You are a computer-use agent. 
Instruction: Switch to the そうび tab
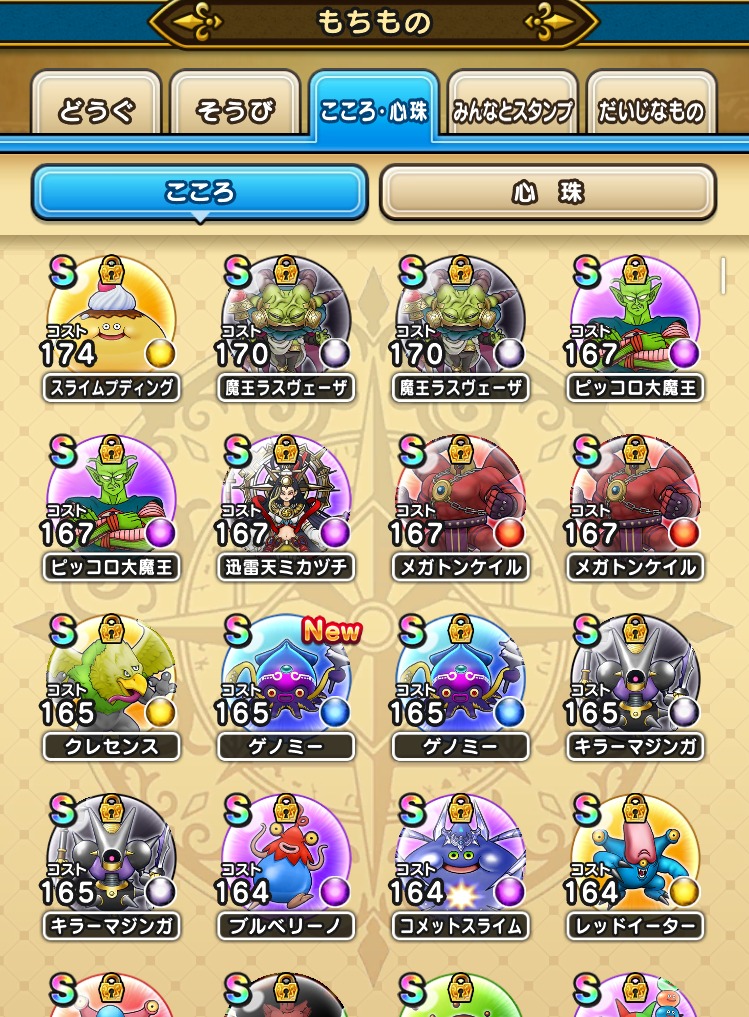coord(235,110)
